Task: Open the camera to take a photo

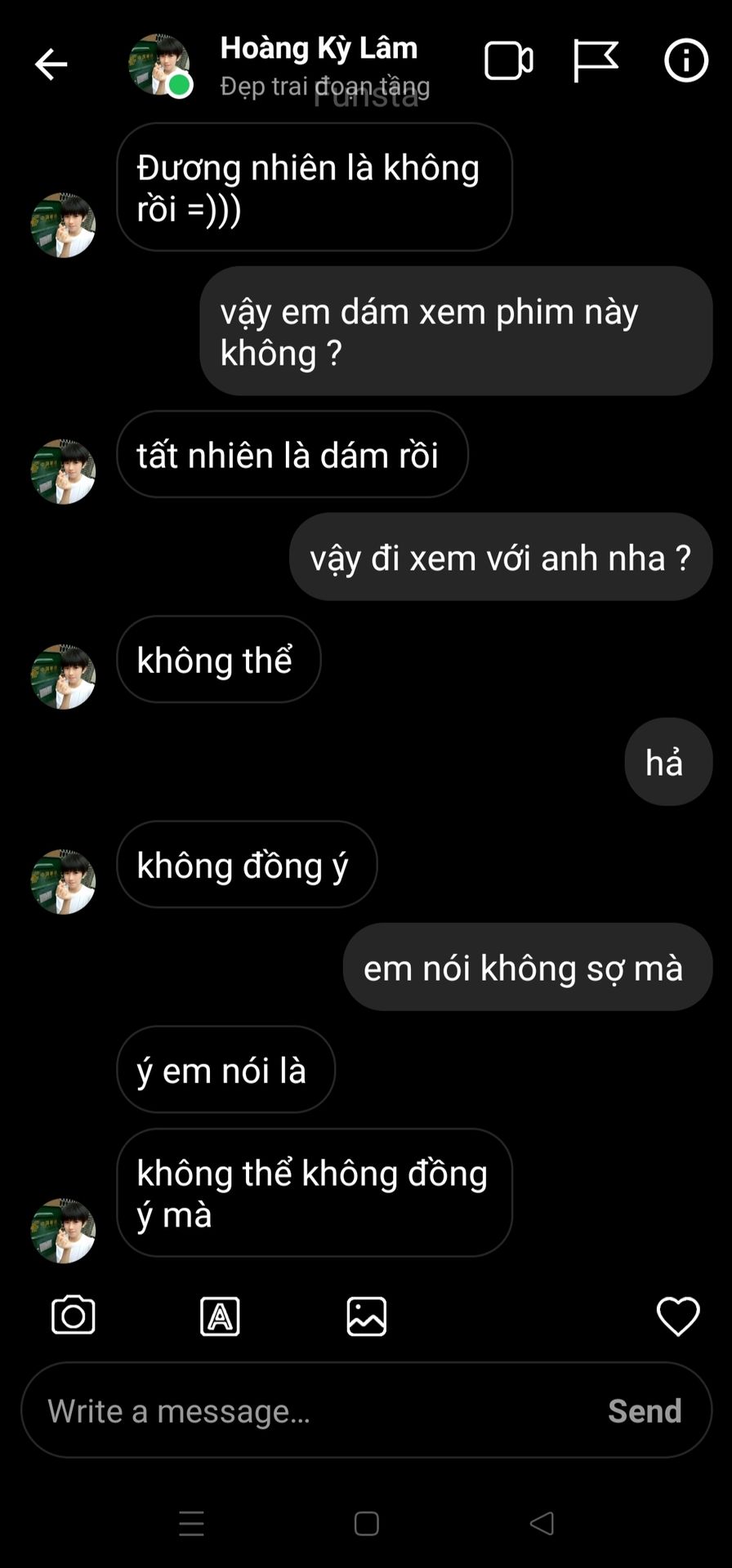Action: 74,1316
